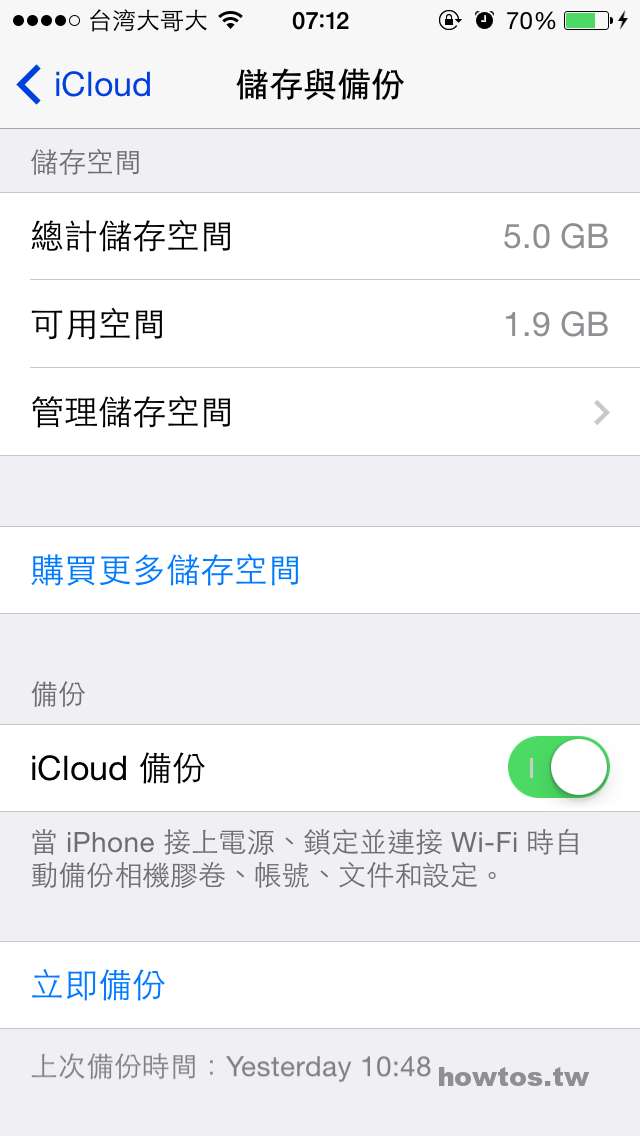This screenshot has width=640, height=1136.
Task: Turn off the iCloud 備份 switch
Action: 559,767
